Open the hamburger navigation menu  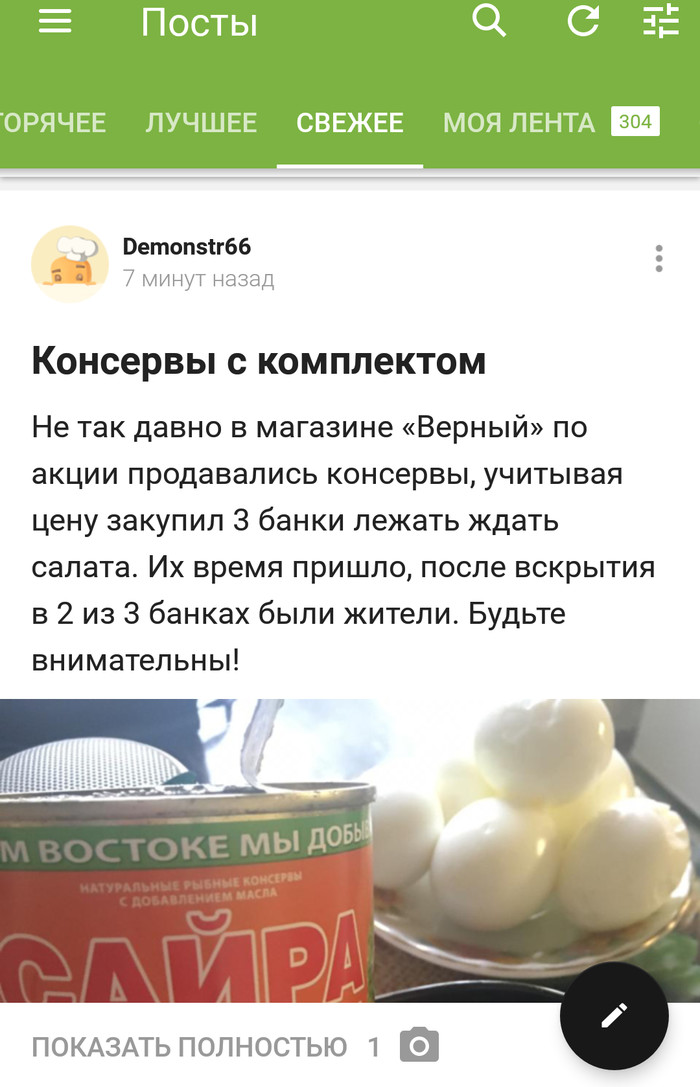[x=55, y=22]
